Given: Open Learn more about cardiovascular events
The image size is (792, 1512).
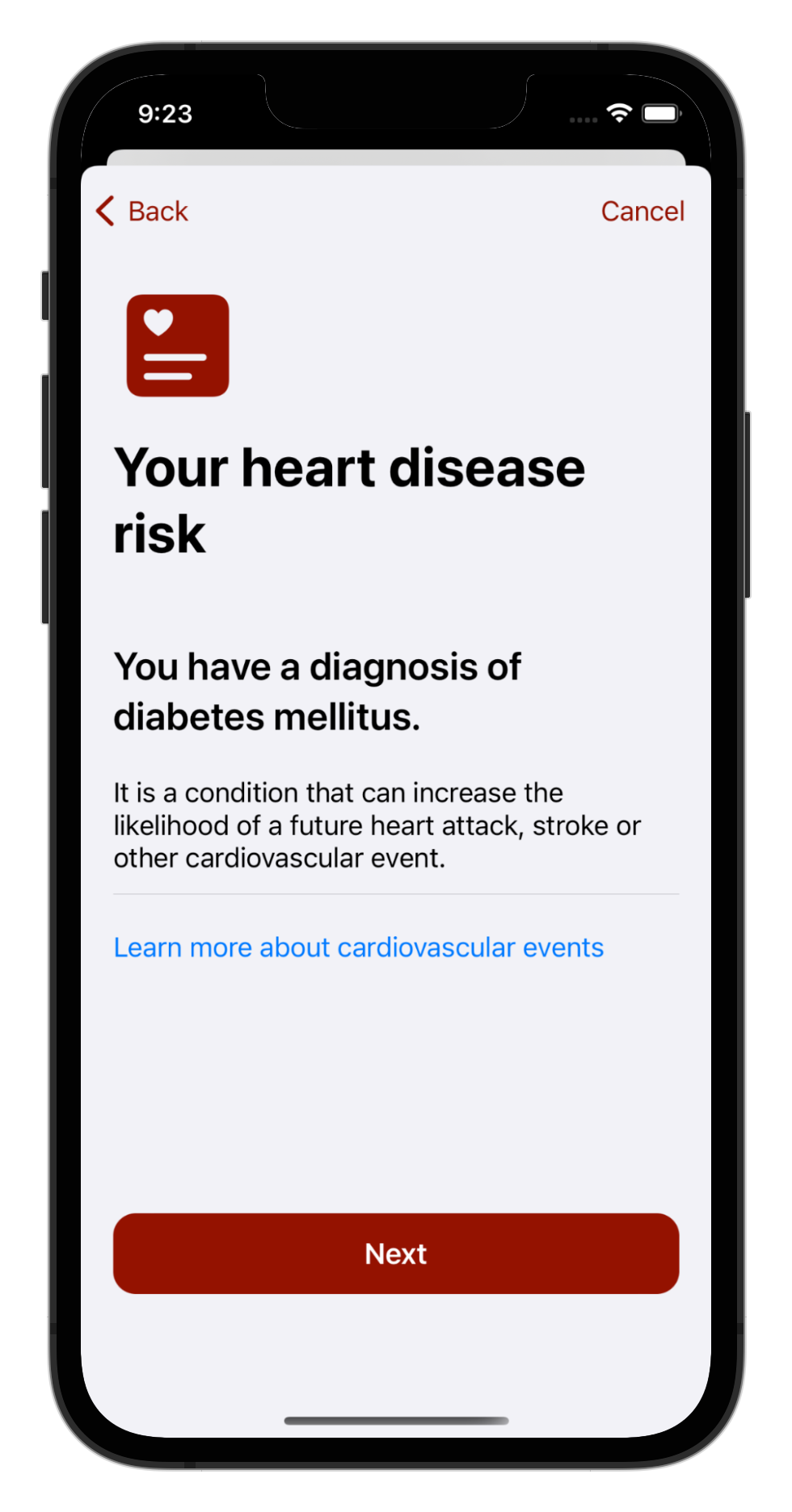Looking at the screenshot, I should tap(358, 947).
